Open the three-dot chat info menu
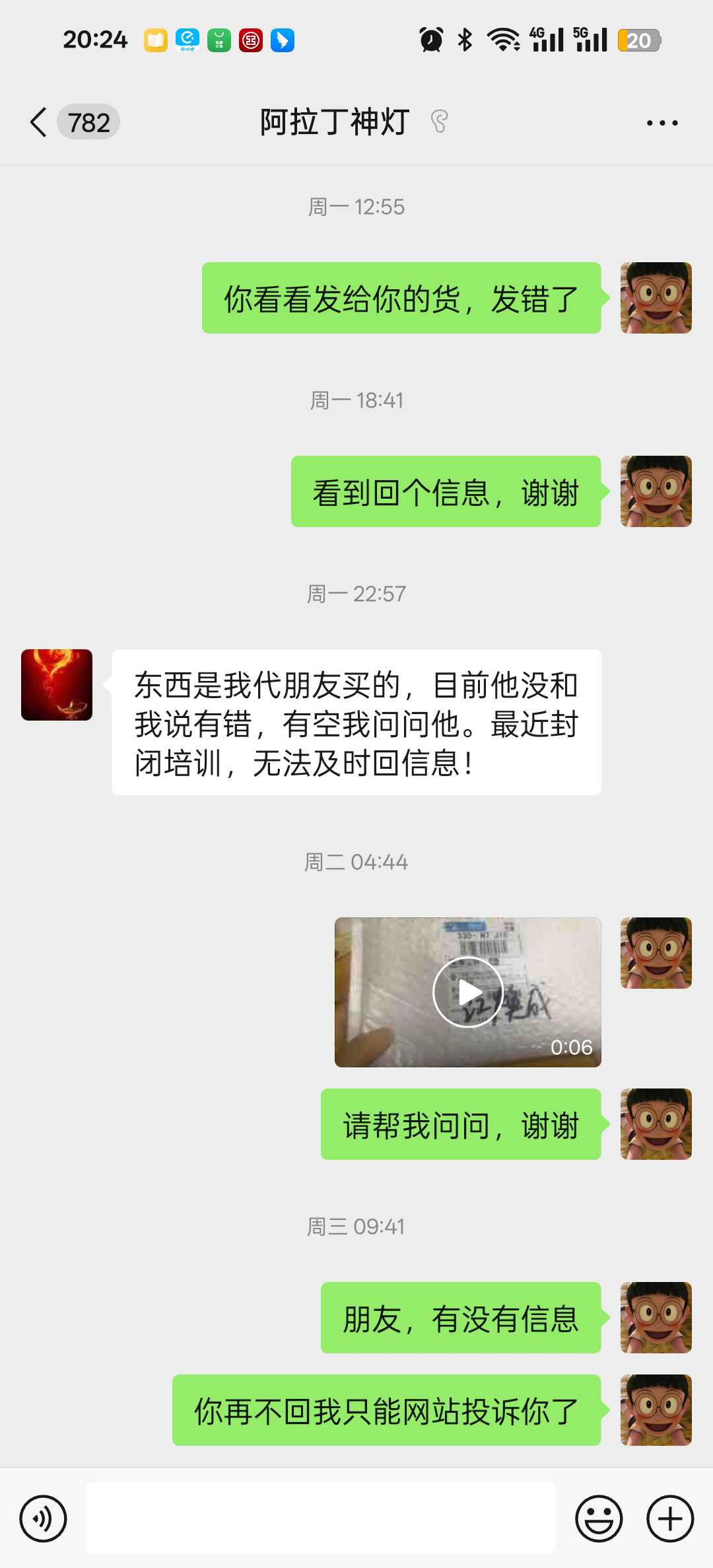This screenshot has height=1568, width=713. point(662,123)
